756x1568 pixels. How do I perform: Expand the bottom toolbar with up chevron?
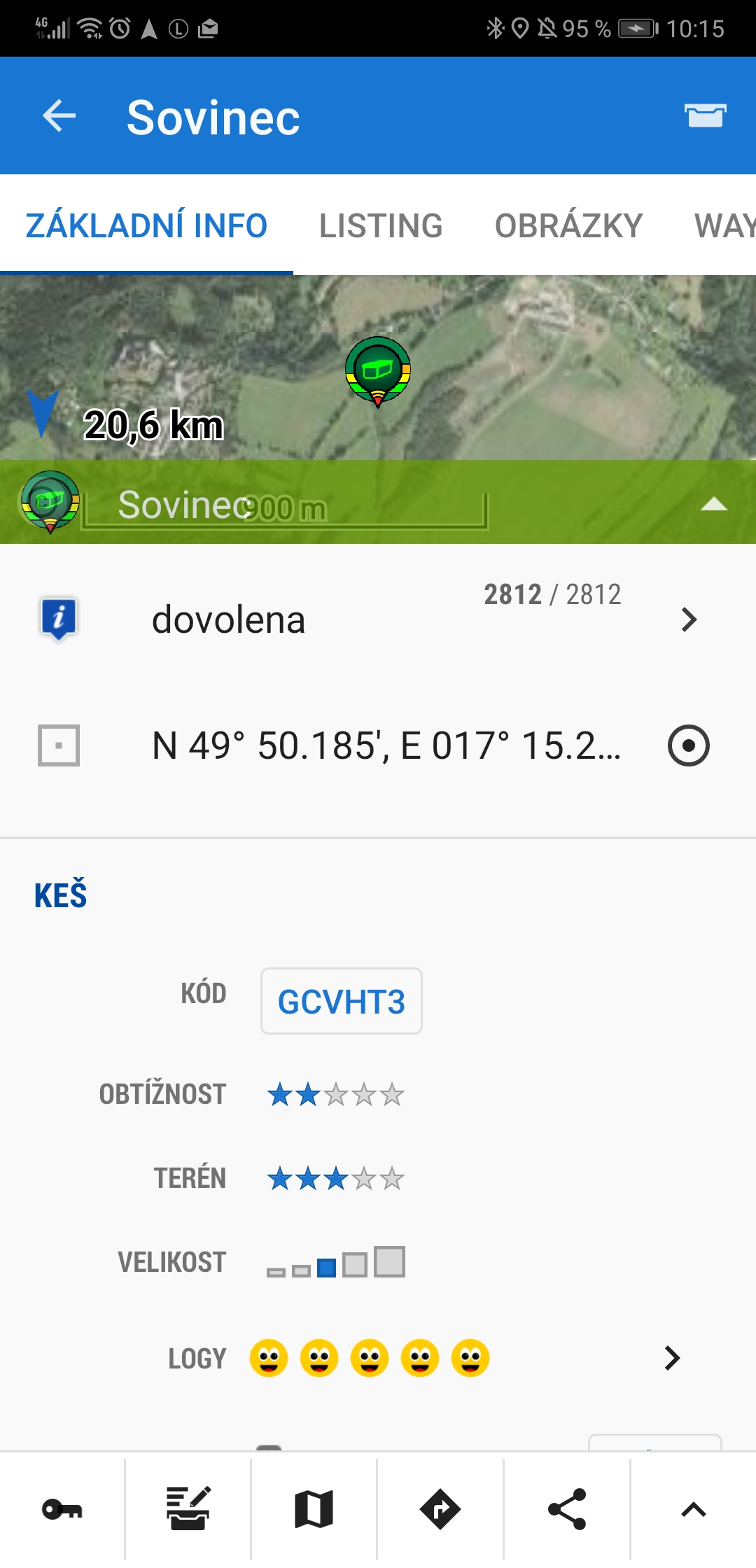[x=693, y=1509]
